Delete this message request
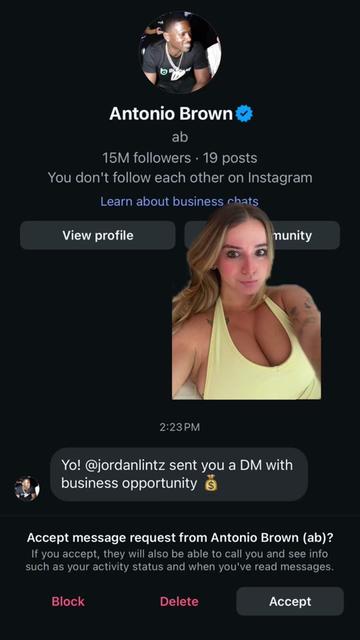This screenshot has height=640, width=360. tap(179, 601)
